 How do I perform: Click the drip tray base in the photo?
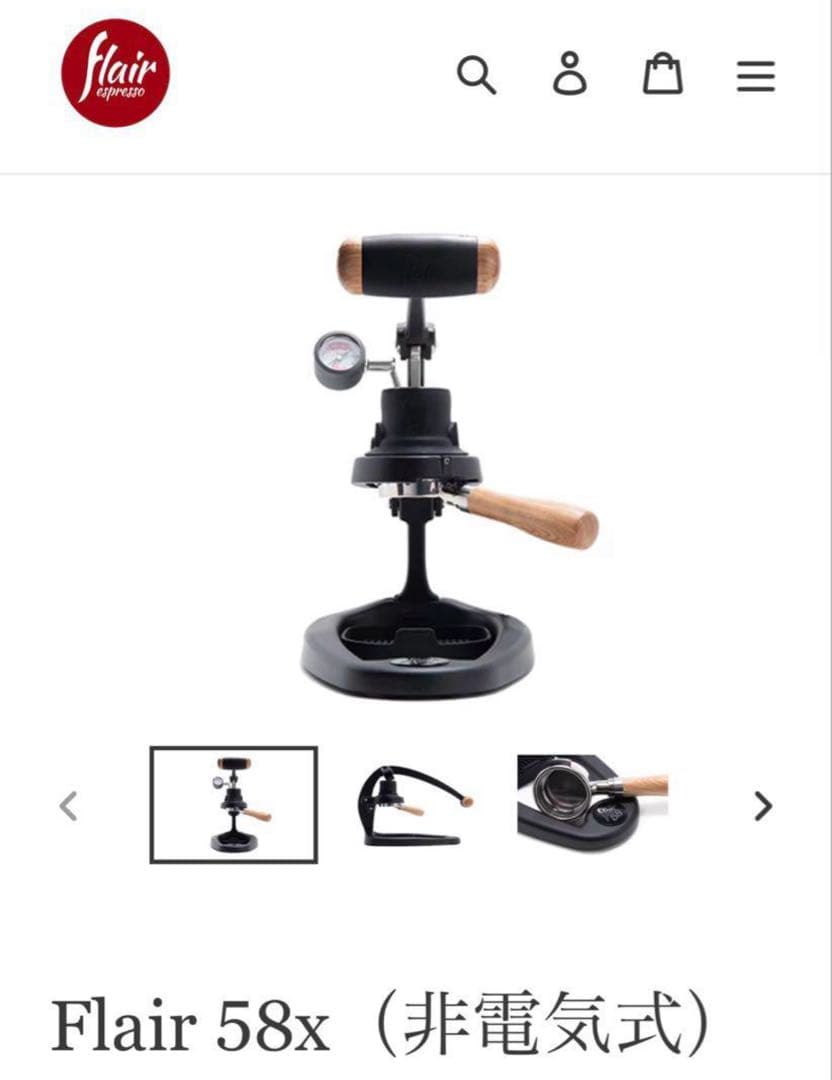(x=415, y=645)
